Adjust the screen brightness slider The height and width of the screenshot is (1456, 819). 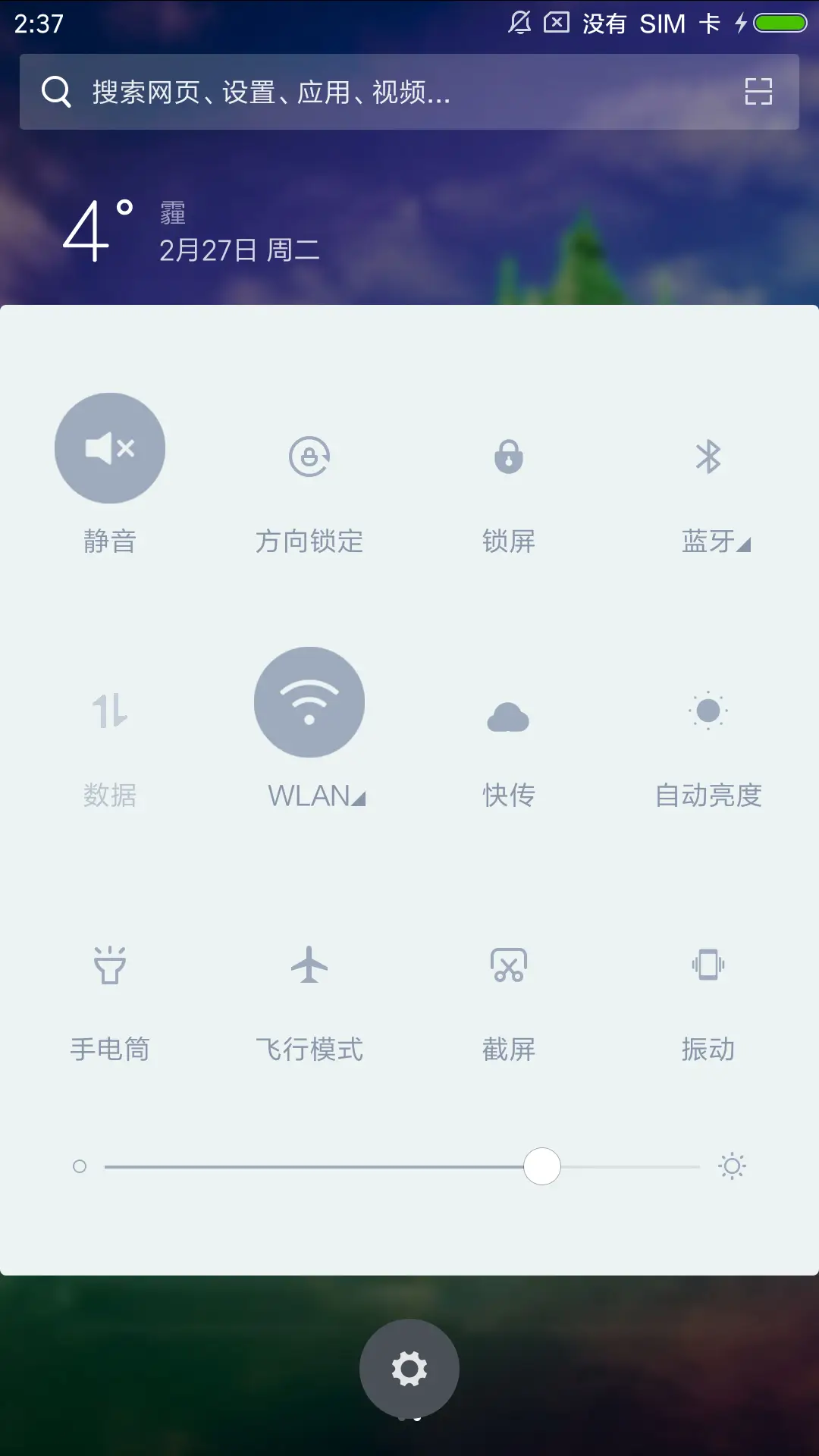pos(541,1167)
